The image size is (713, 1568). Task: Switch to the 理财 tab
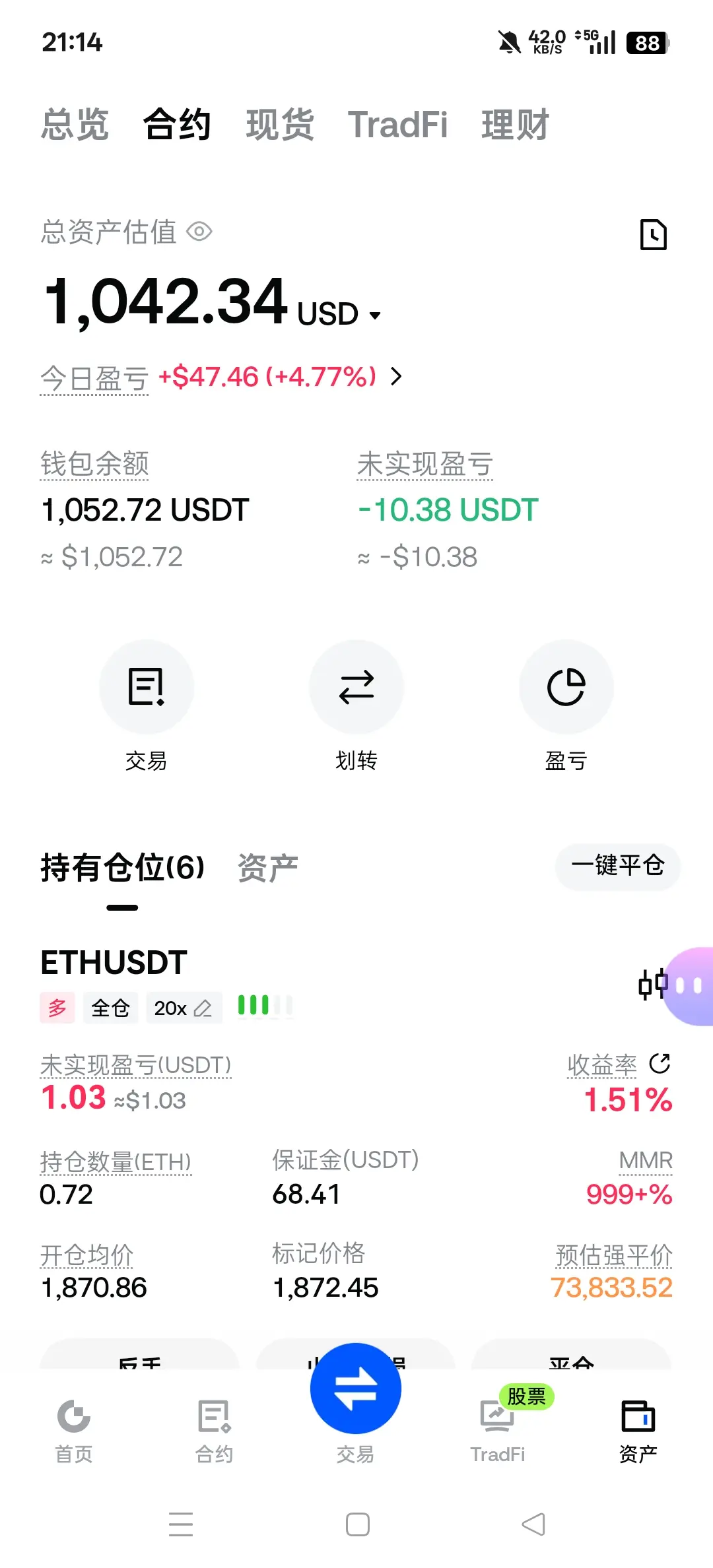click(x=516, y=125)
